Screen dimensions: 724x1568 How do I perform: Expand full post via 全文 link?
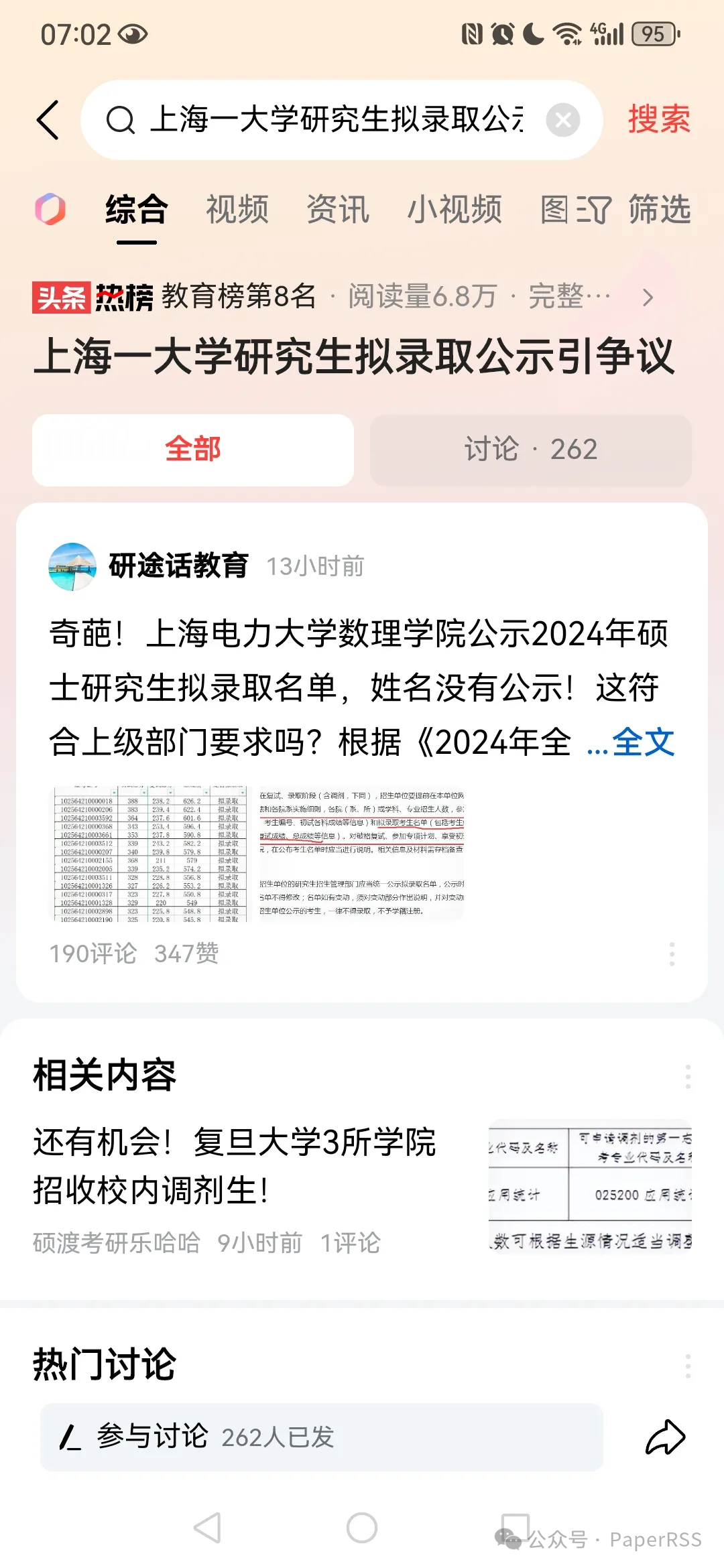642,742
